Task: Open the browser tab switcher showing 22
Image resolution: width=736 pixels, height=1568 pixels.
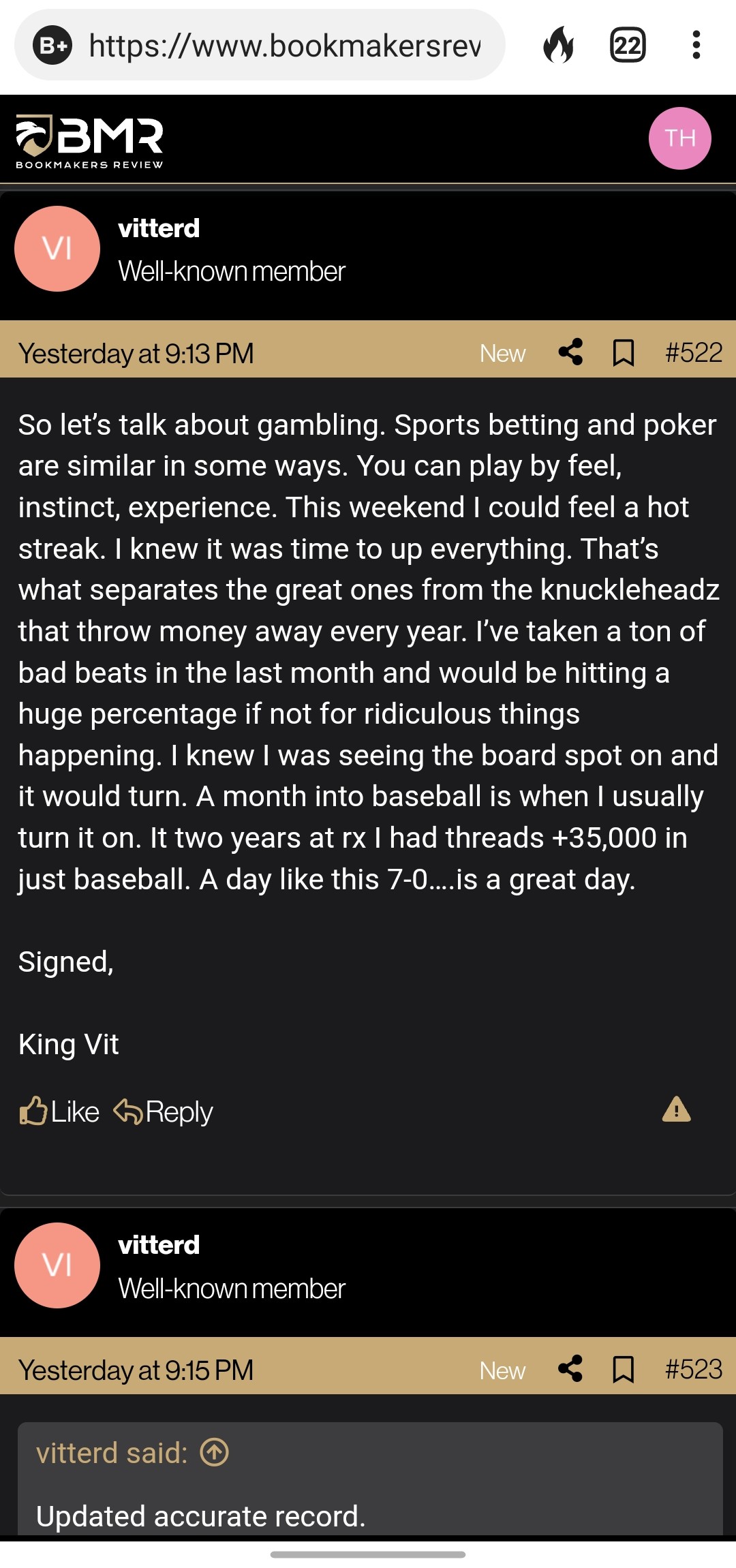Action: (627, 46)
